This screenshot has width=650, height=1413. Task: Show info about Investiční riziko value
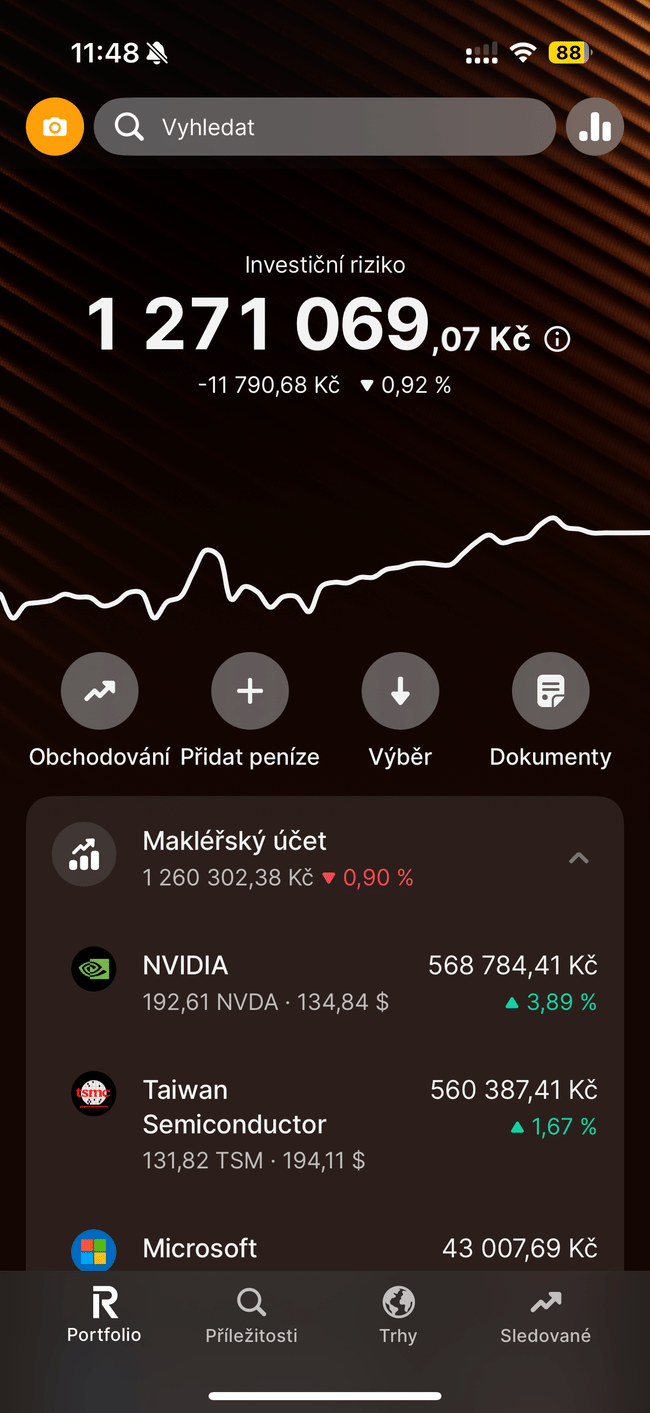(x=557, y=340)
